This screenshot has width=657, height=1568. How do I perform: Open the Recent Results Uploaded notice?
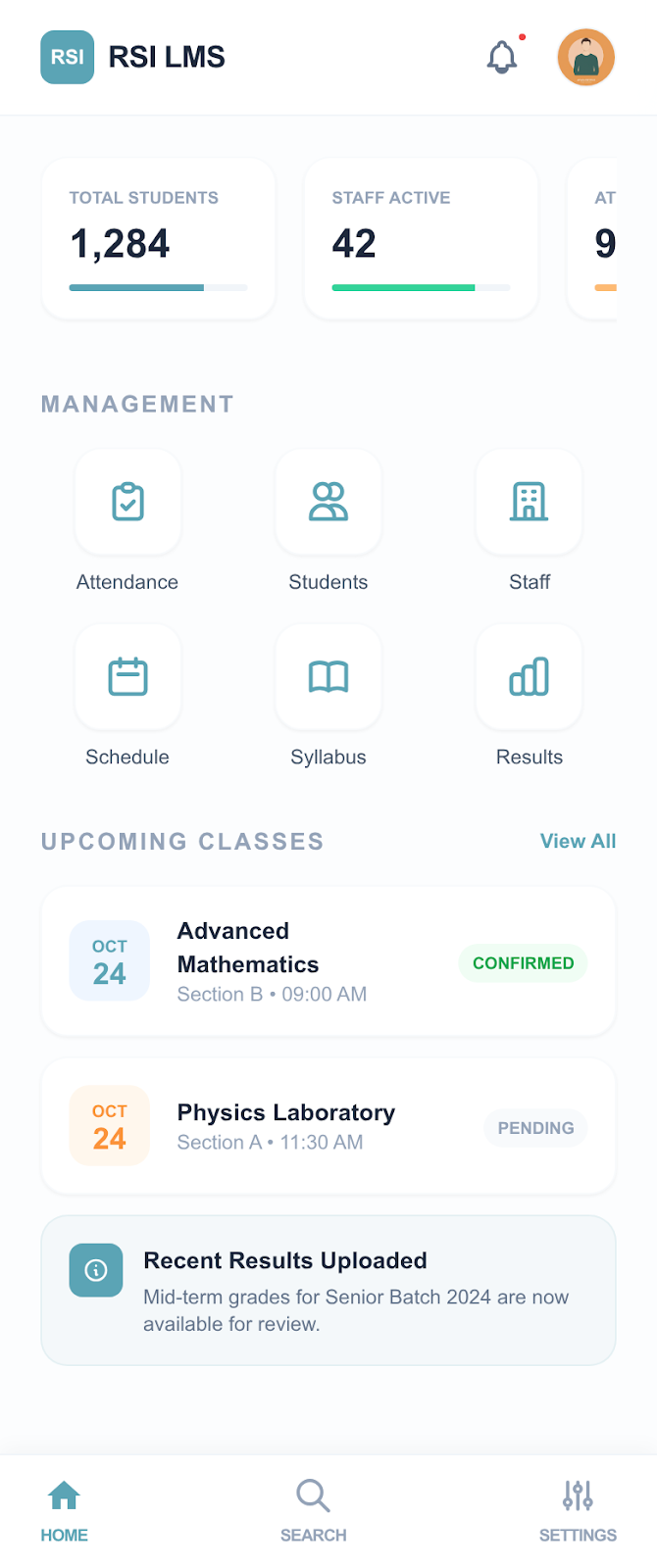click(328, 1290)
